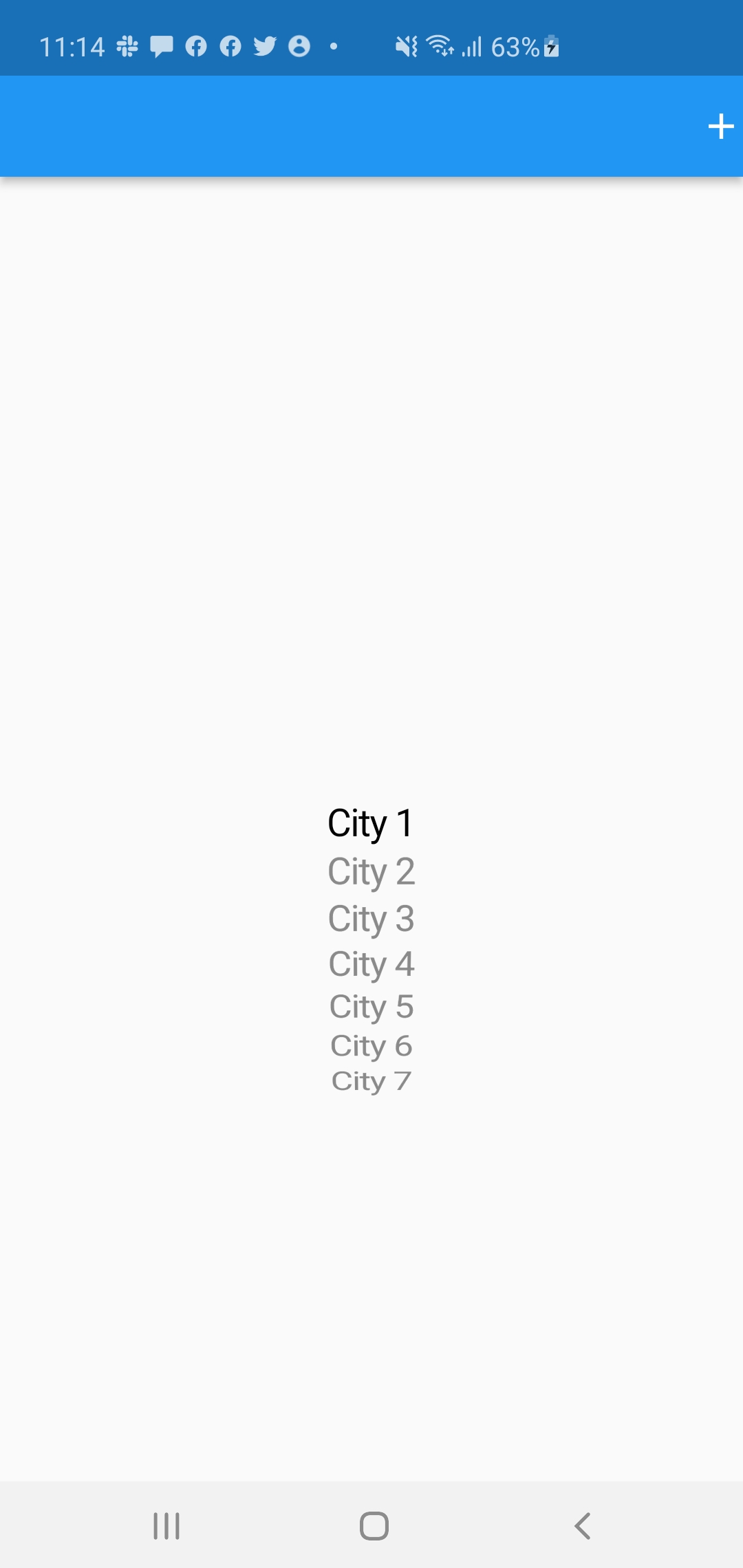Select City 2 in the picker
This screenshot has height=1568, width=743.
tap(371, 871)
